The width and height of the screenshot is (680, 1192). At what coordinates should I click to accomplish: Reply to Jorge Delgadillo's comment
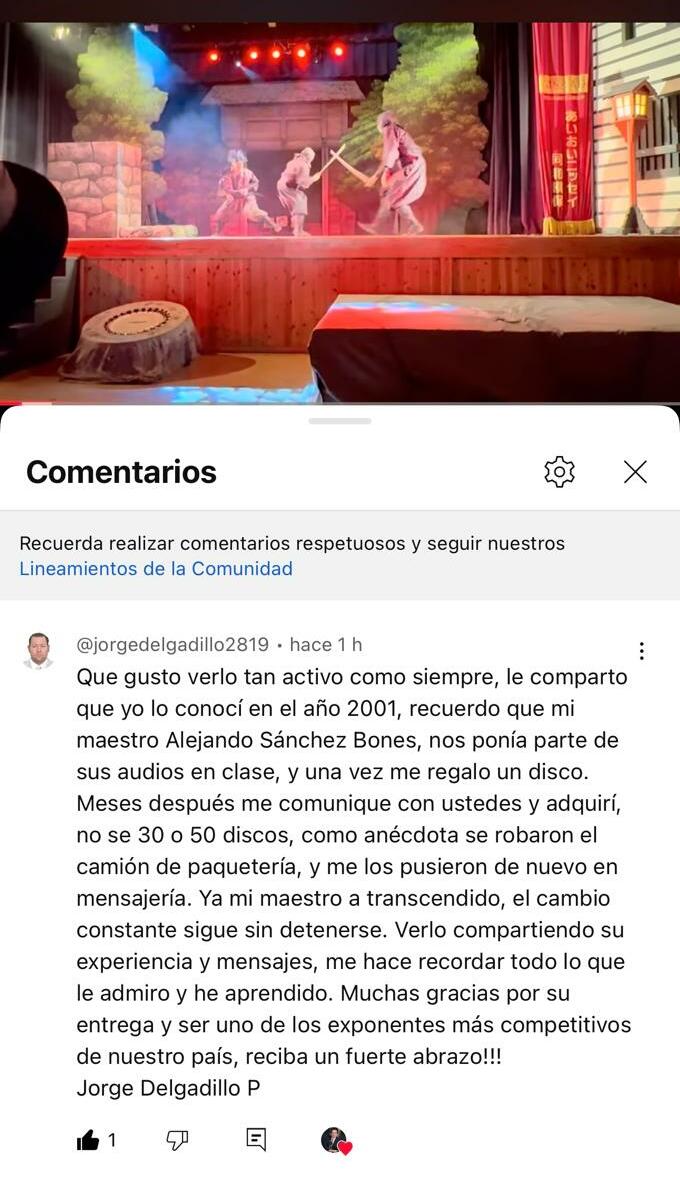256,1140
